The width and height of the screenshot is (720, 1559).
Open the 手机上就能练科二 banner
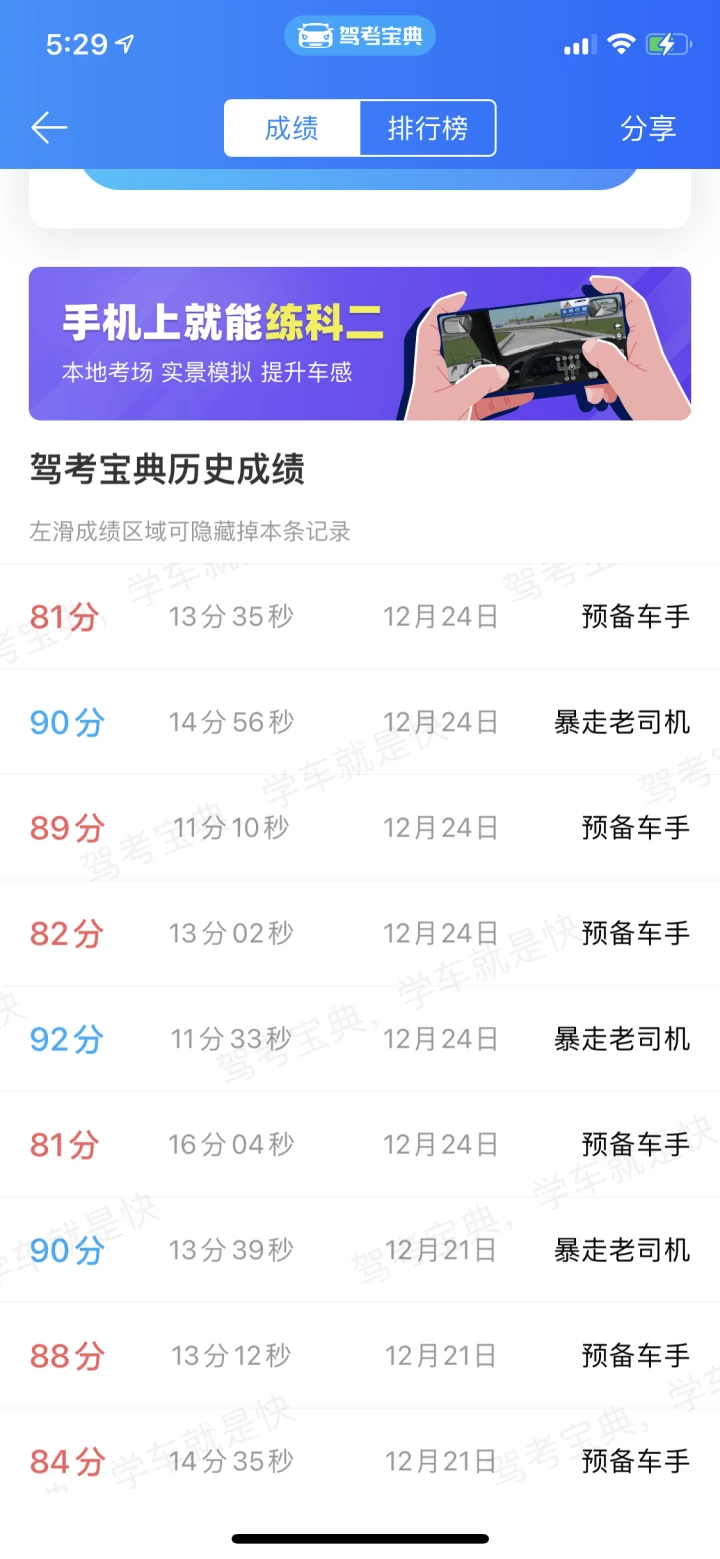click(x=360, y=343)
